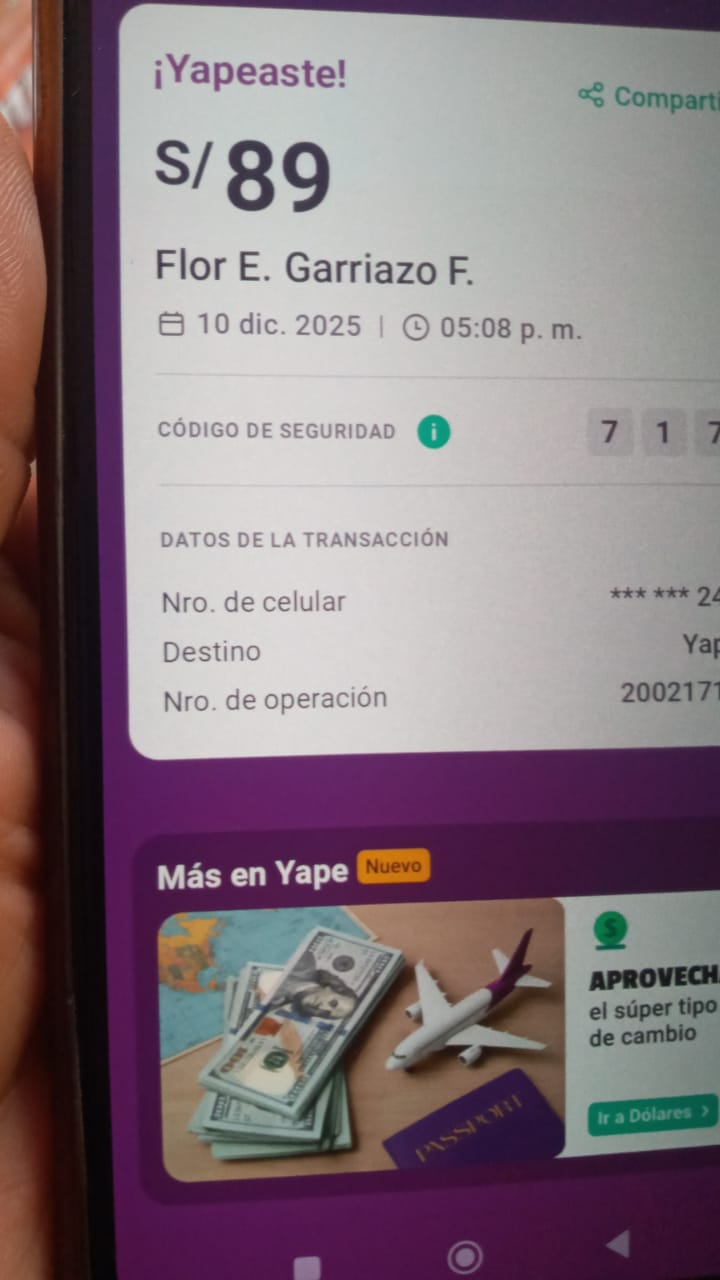Open the recent apps view

pos(307,1268)
